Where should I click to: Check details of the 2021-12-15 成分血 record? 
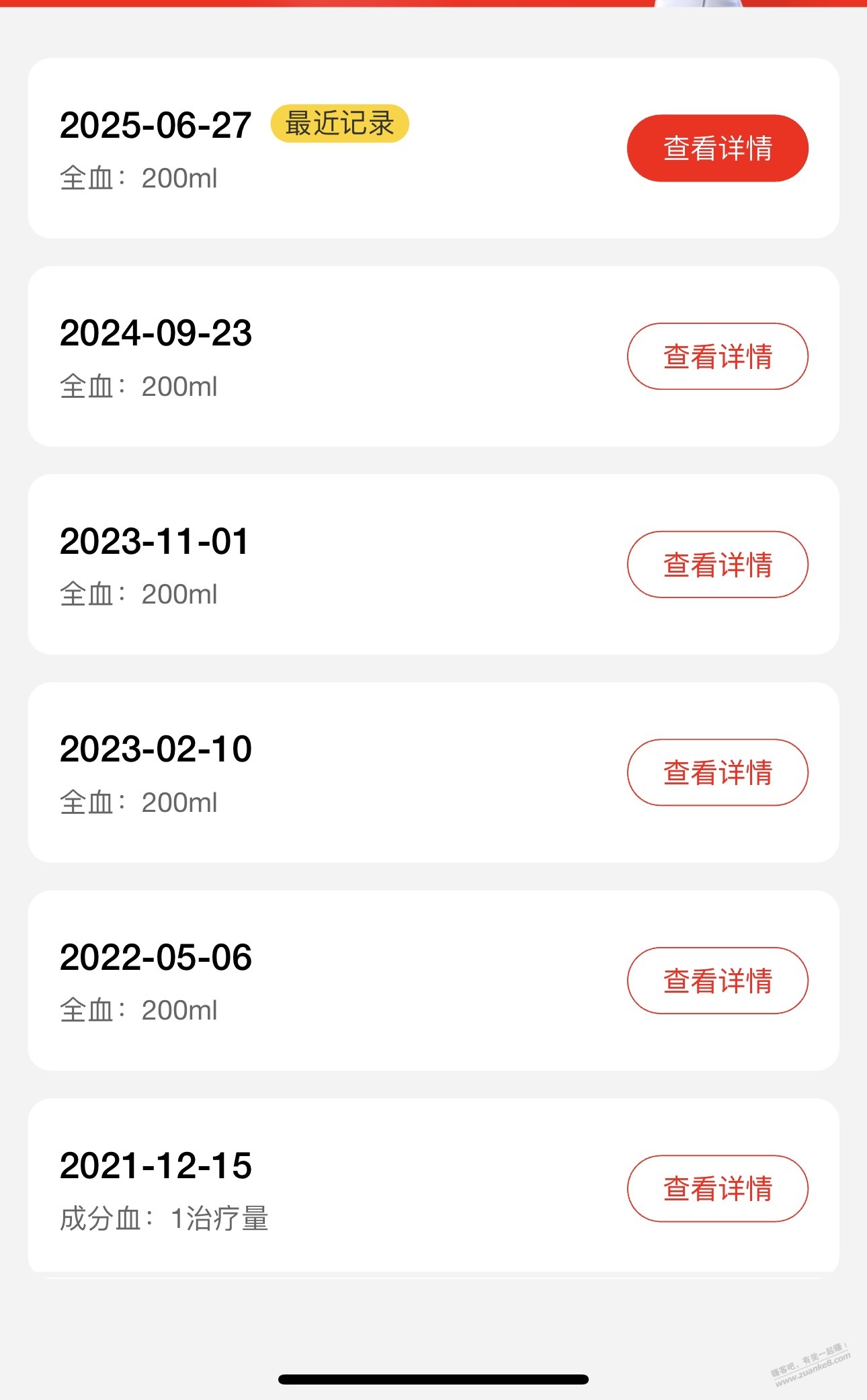pos(717,1188)
